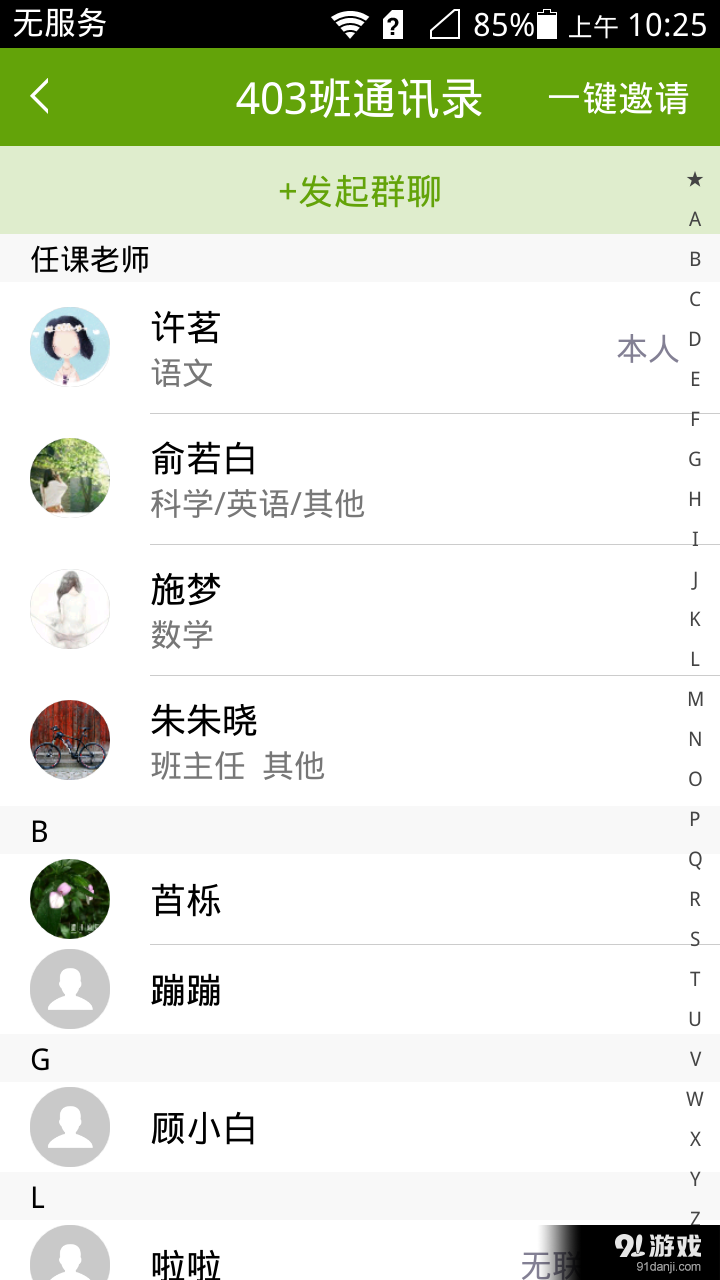Image resolution: width=720 pixels, height=1280 pixels.
Task: Open 许茗's avatar photo
Action: [69, 346]
